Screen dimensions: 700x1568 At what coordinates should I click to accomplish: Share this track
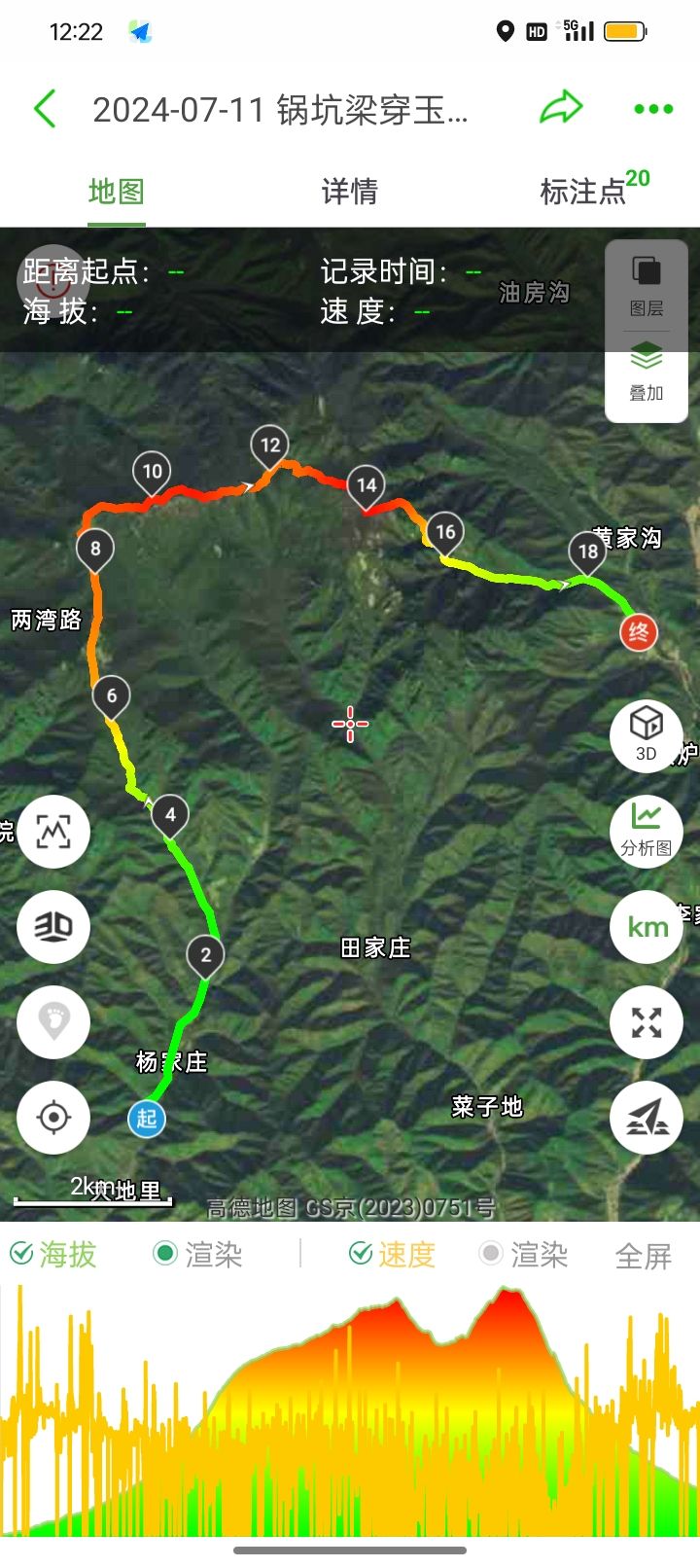561,108
